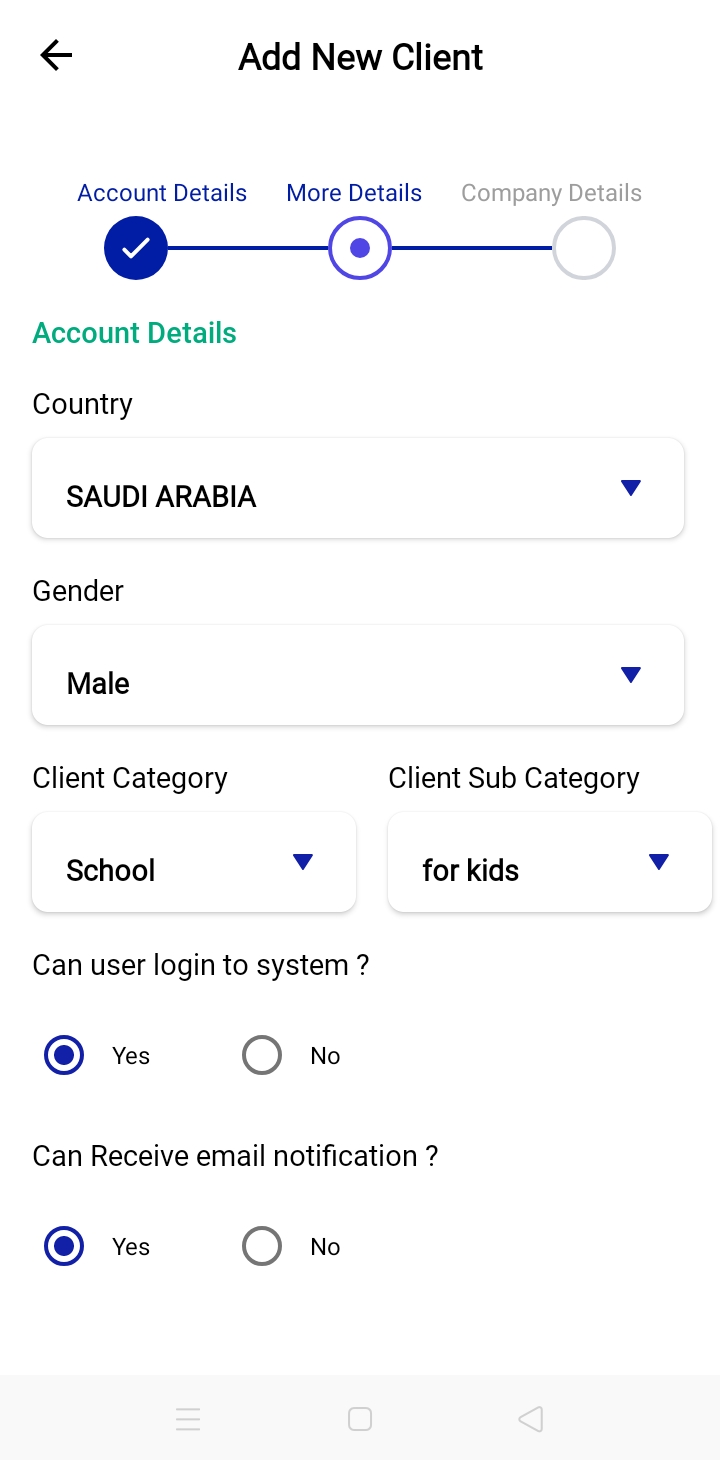Screen dimensions: 720x1460
Task: Select No for email notification
Action: [261, 1246]
